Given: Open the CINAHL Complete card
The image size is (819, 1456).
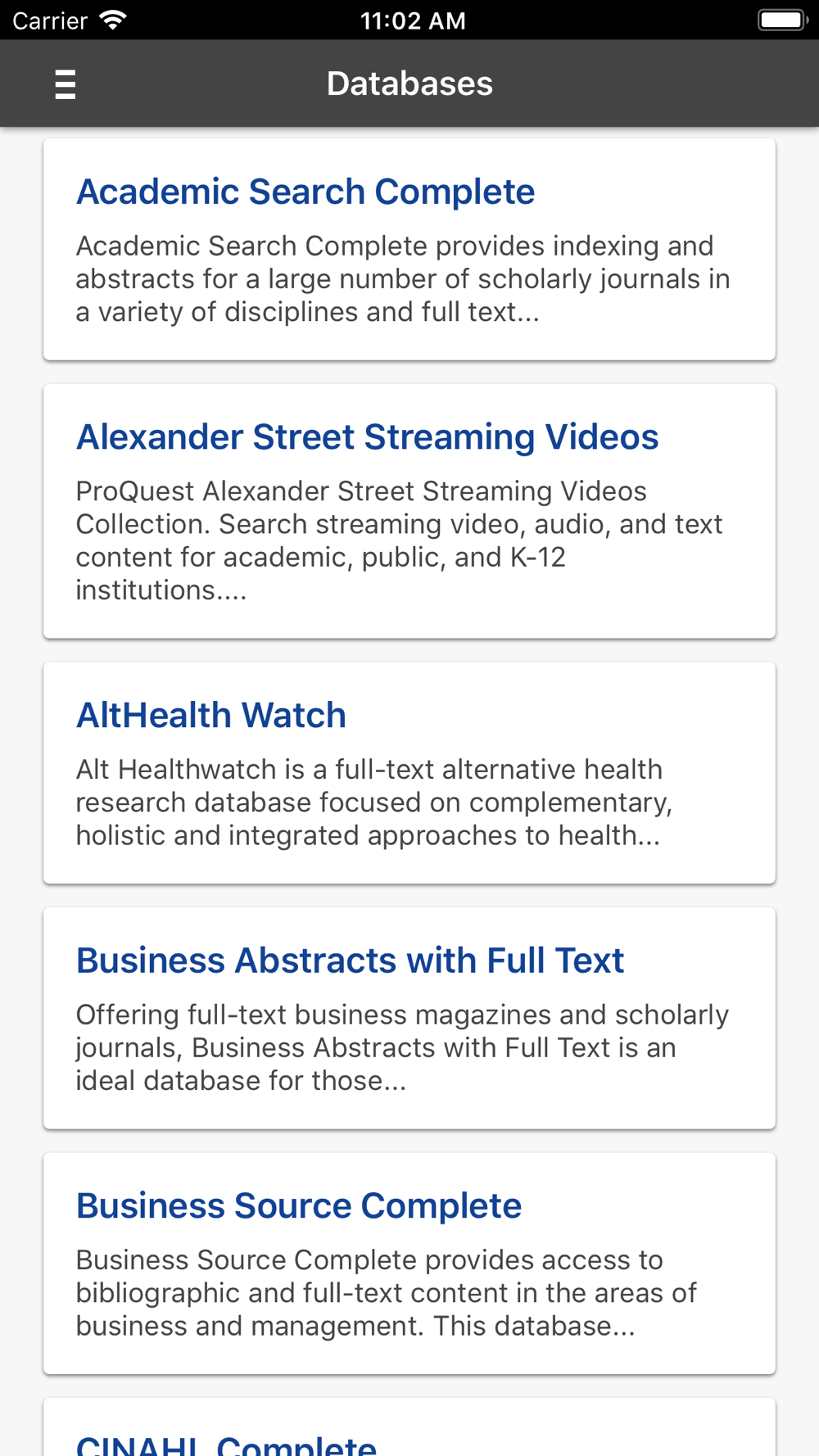Looking at the screenshot, I should click(409, 1427).
